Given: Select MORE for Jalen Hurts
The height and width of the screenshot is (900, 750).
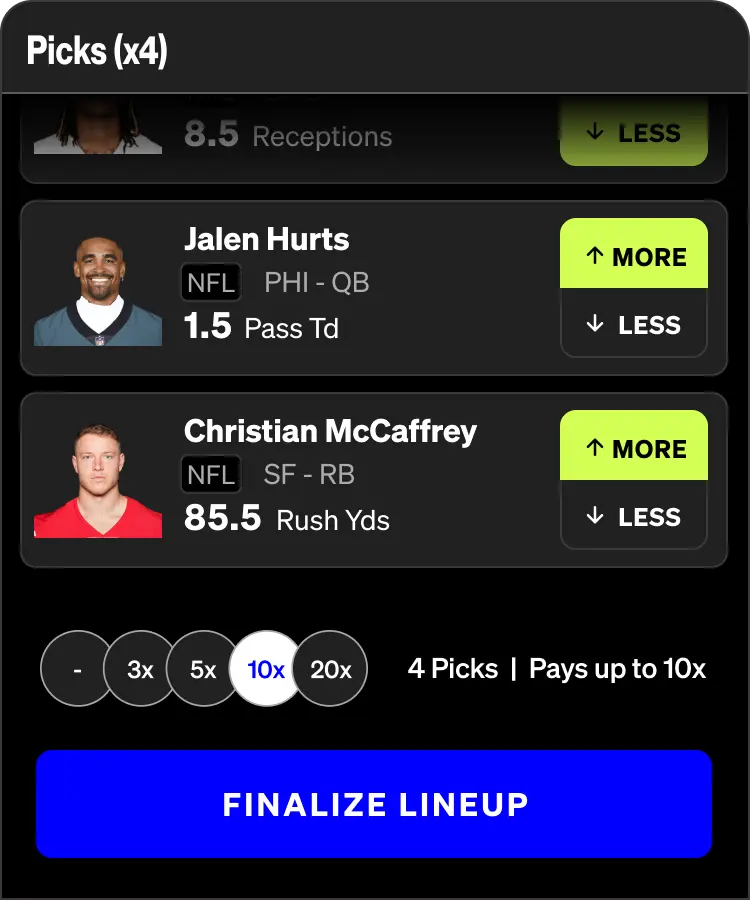Looking at the screenshot, I should [634, 256].
